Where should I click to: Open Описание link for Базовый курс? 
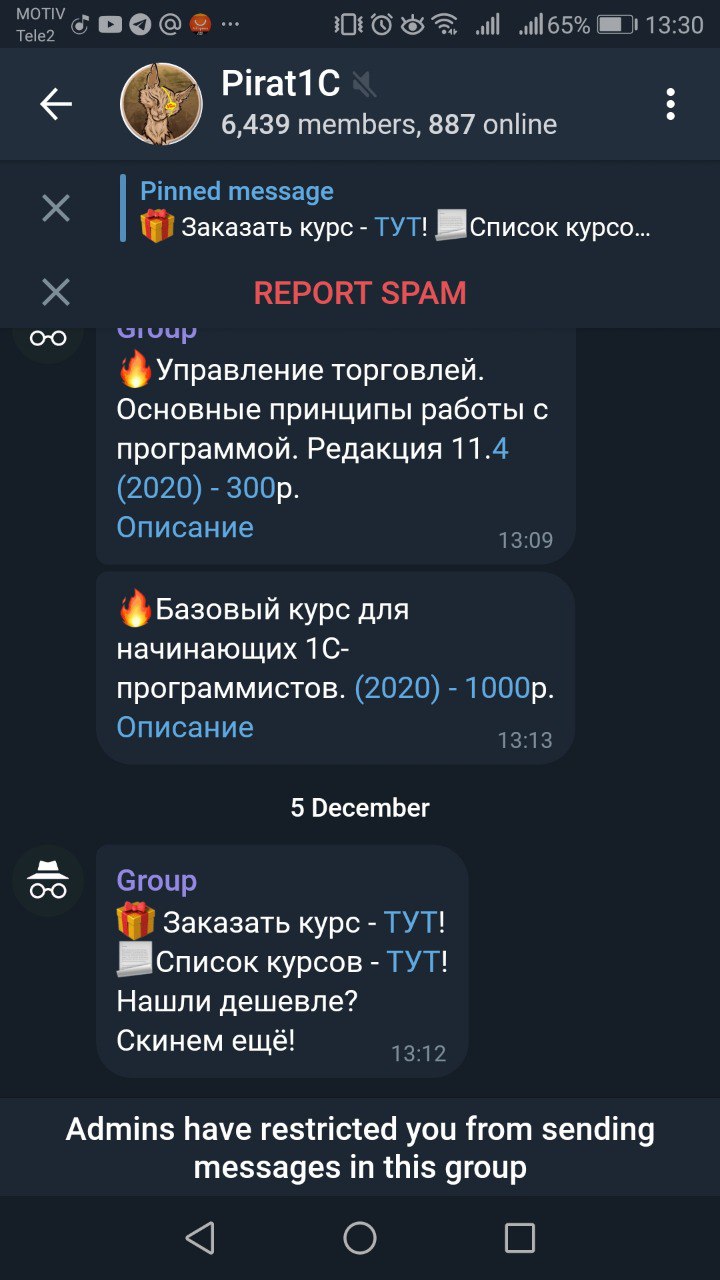185,727
